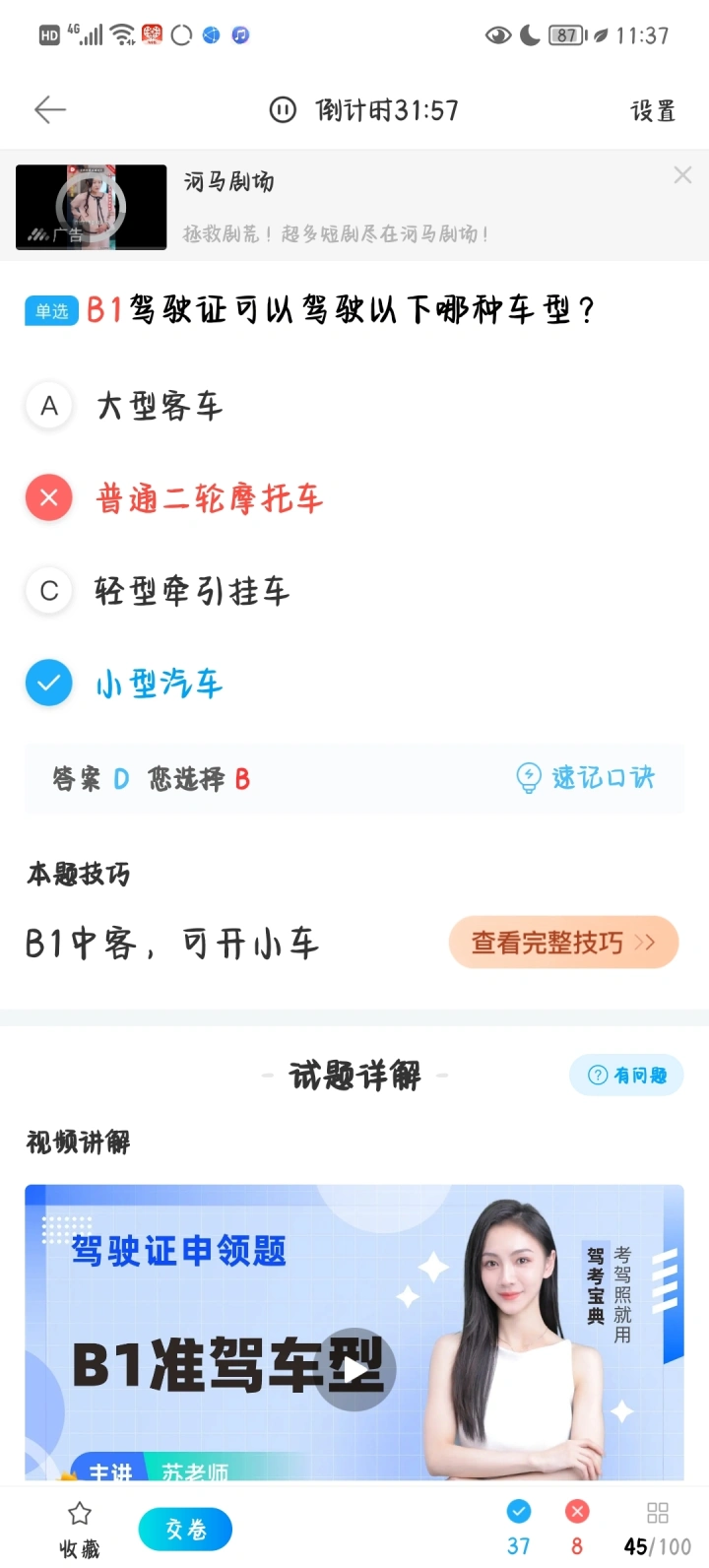Screen dimensions: 709x1568
Task: Report an issue via 有问题
Action: [x=626, y=1076]
